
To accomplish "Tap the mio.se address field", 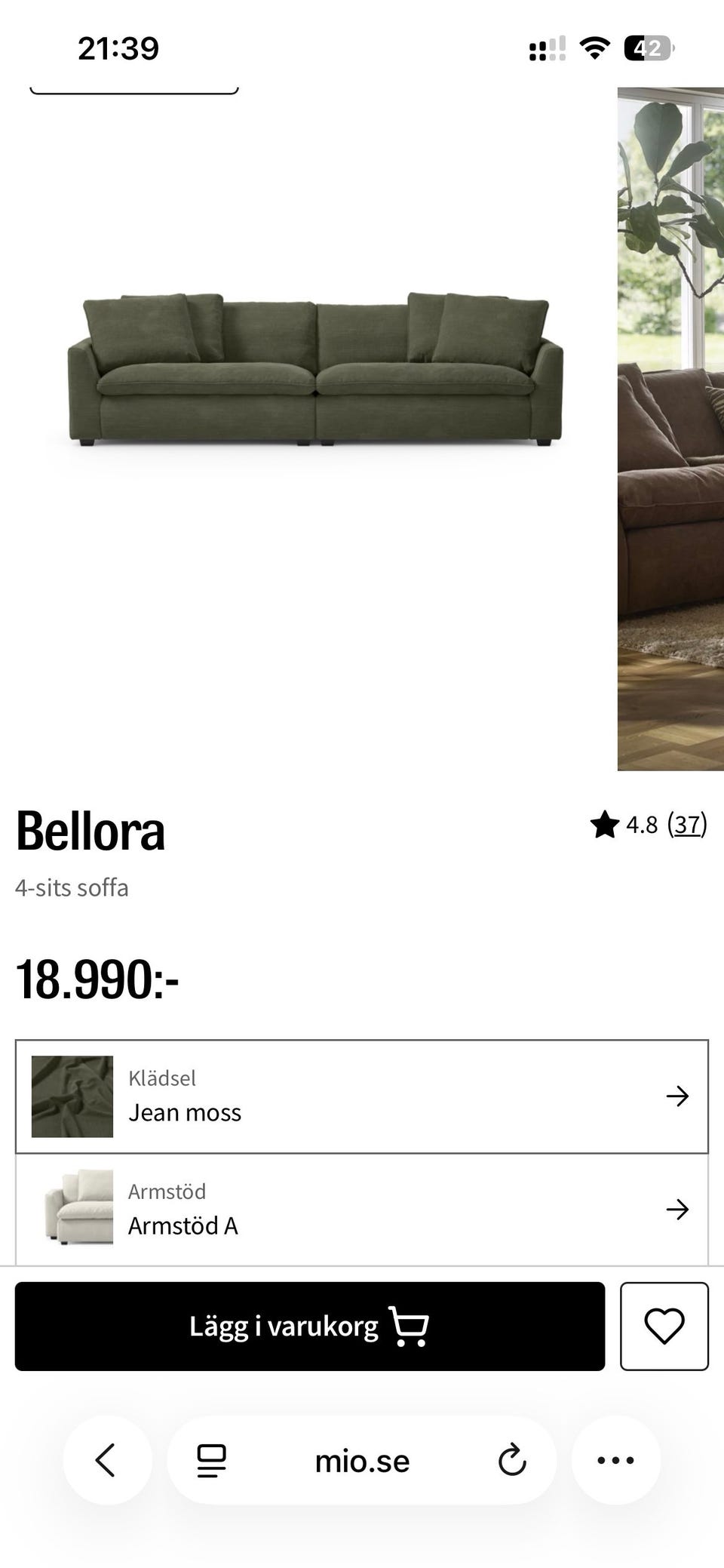I will point(362,1462).
